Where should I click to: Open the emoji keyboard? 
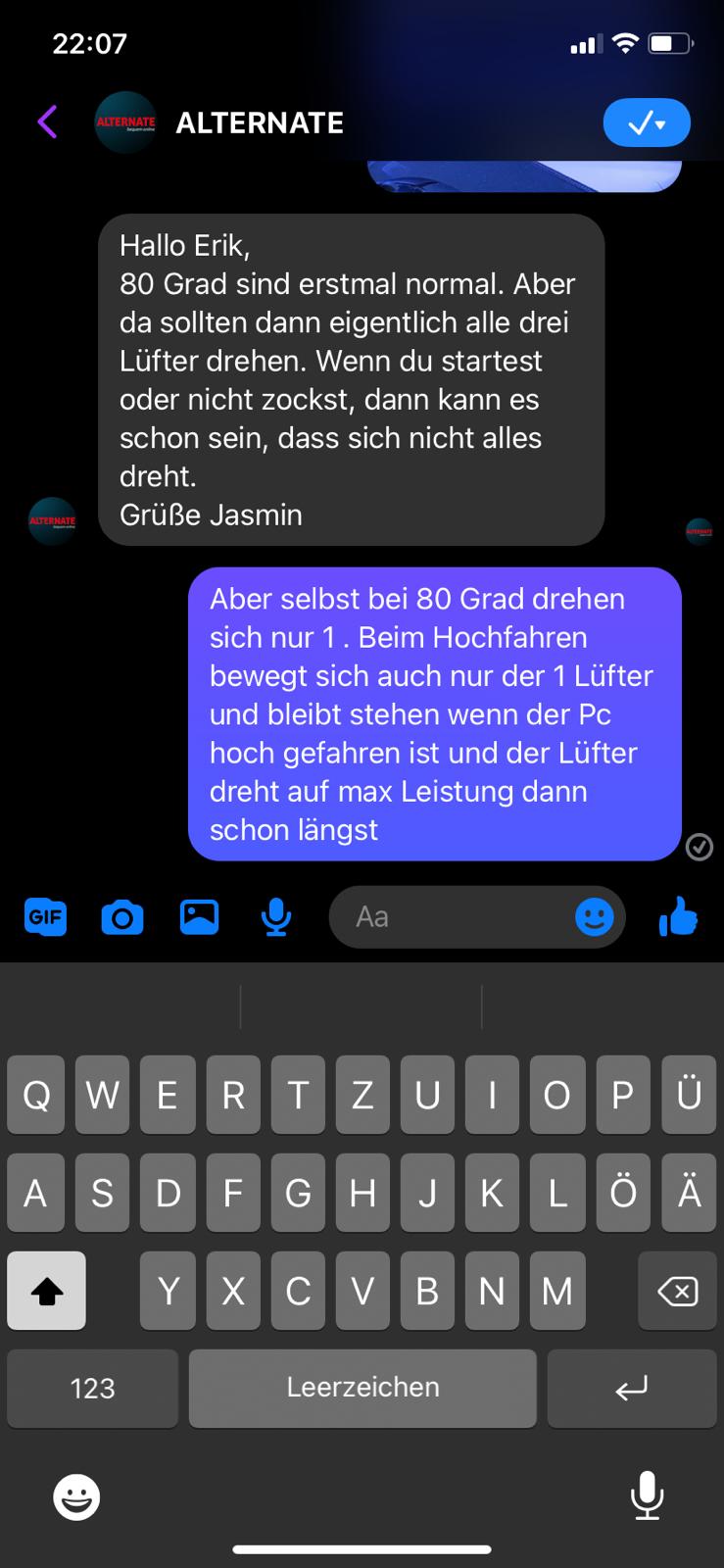76,1496
